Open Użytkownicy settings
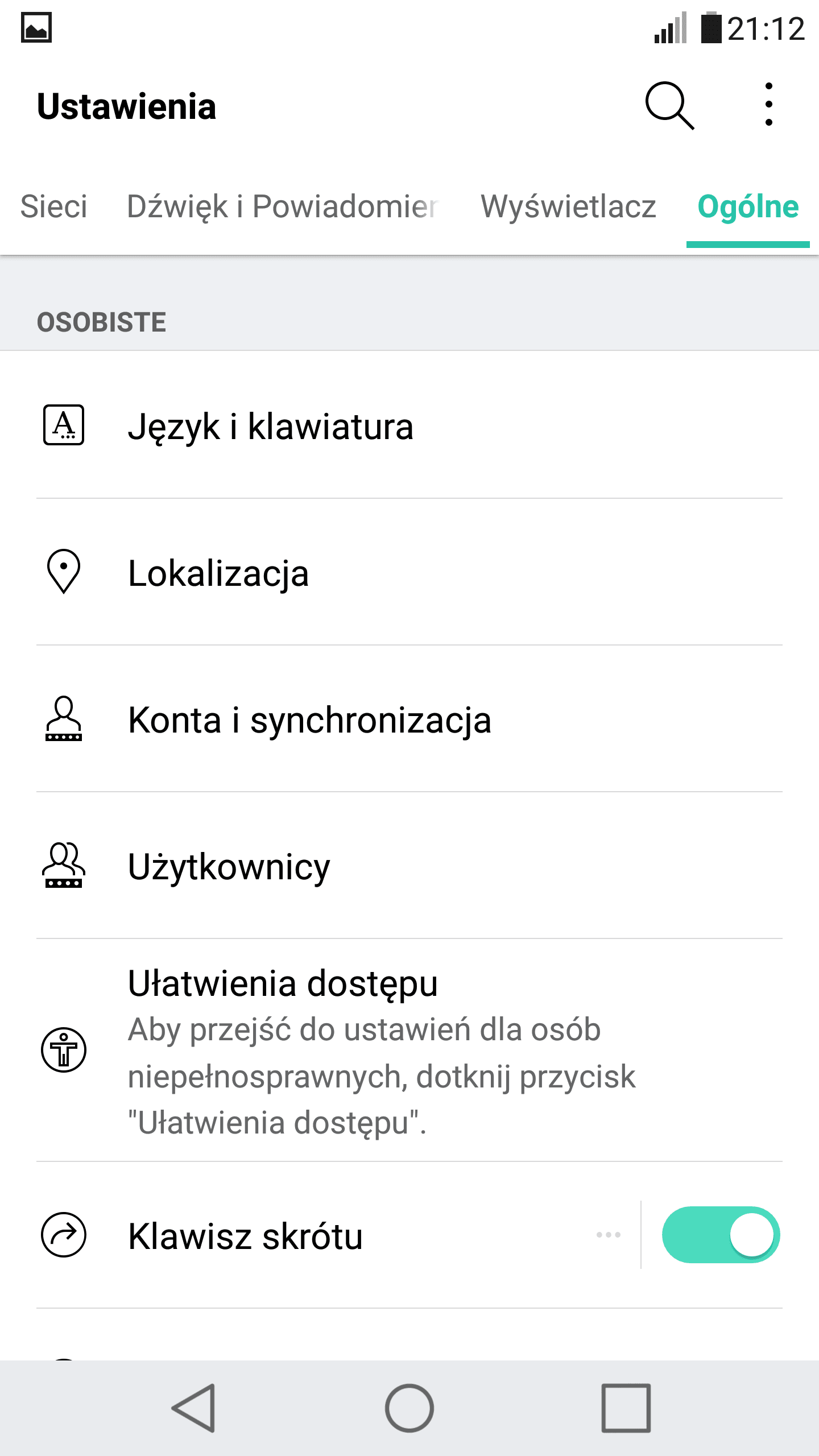The image size is (819, 1456). click(409, 866)
